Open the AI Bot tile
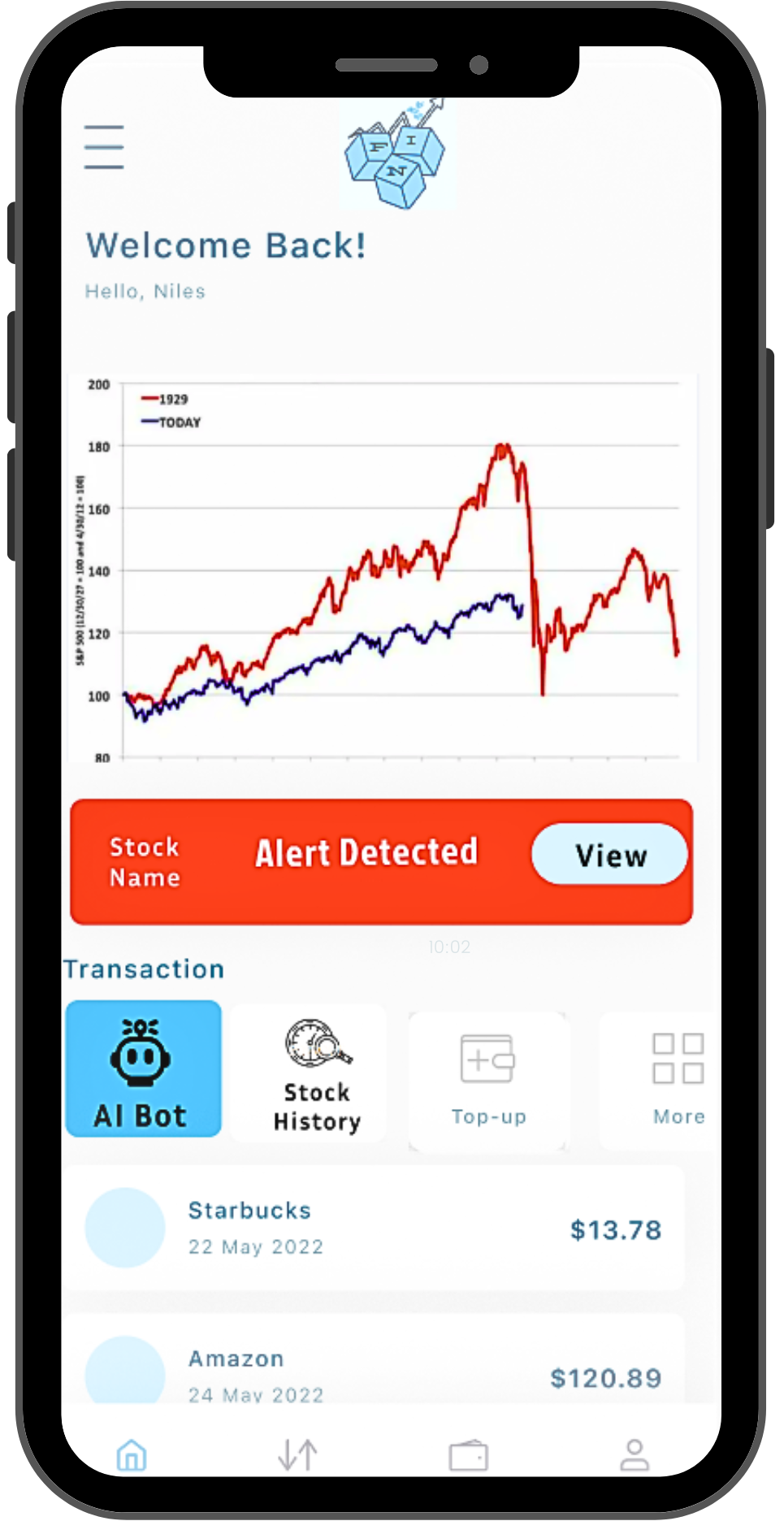Viewport: 784px width, 1521px height. 143,1069
